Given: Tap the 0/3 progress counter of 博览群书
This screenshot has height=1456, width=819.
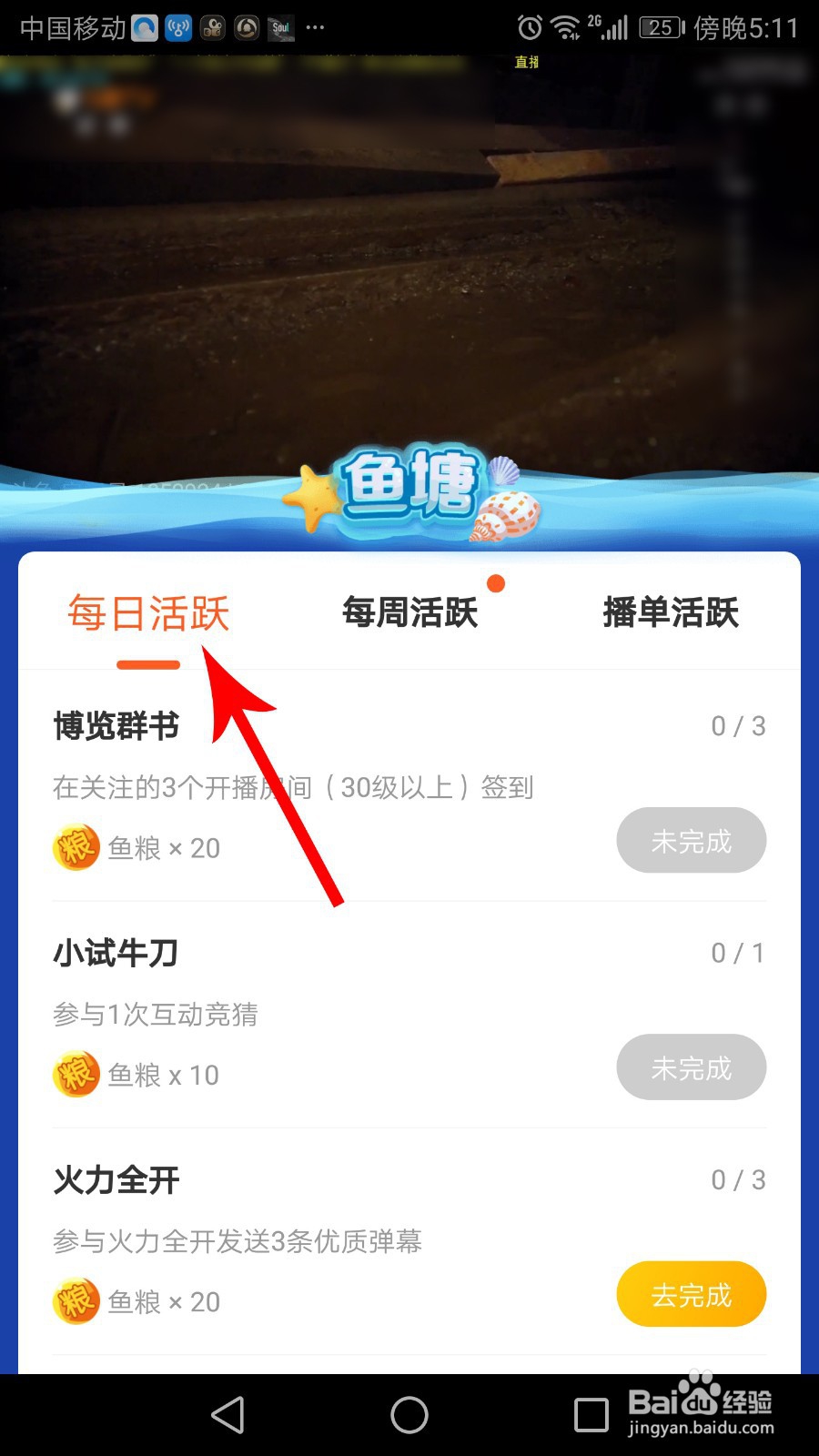Looking at the screenshot, I should 737,725.
